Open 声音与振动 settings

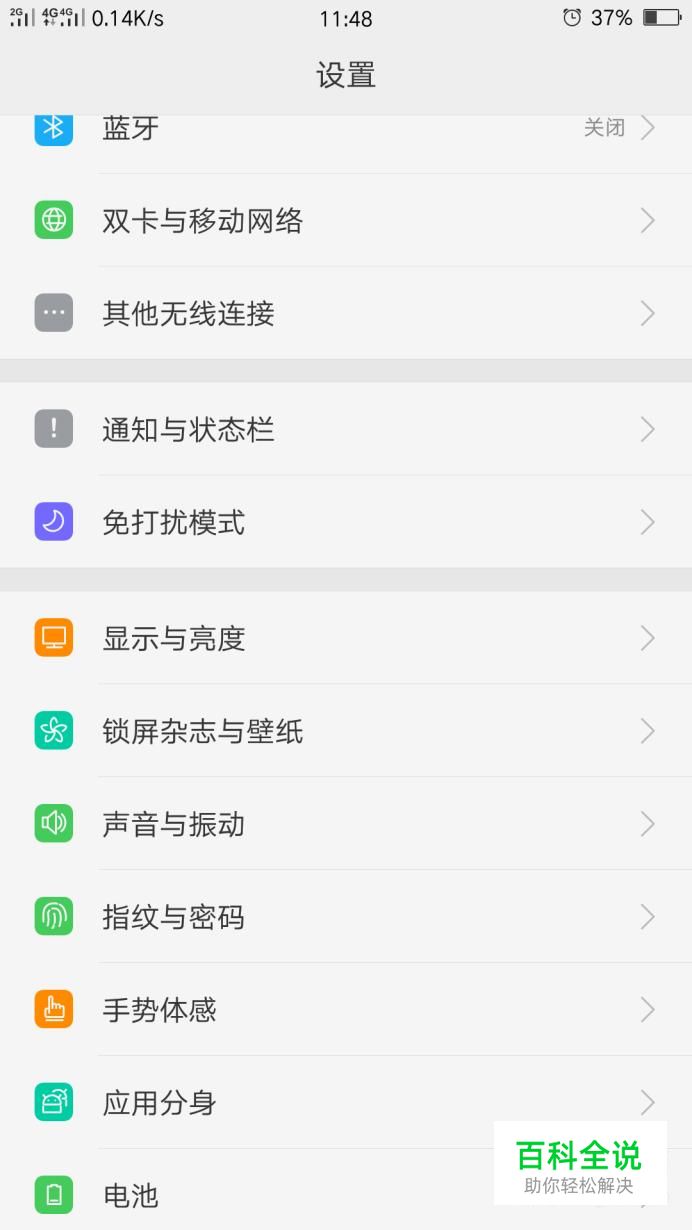pyautogui.click(x=346, y=825)
